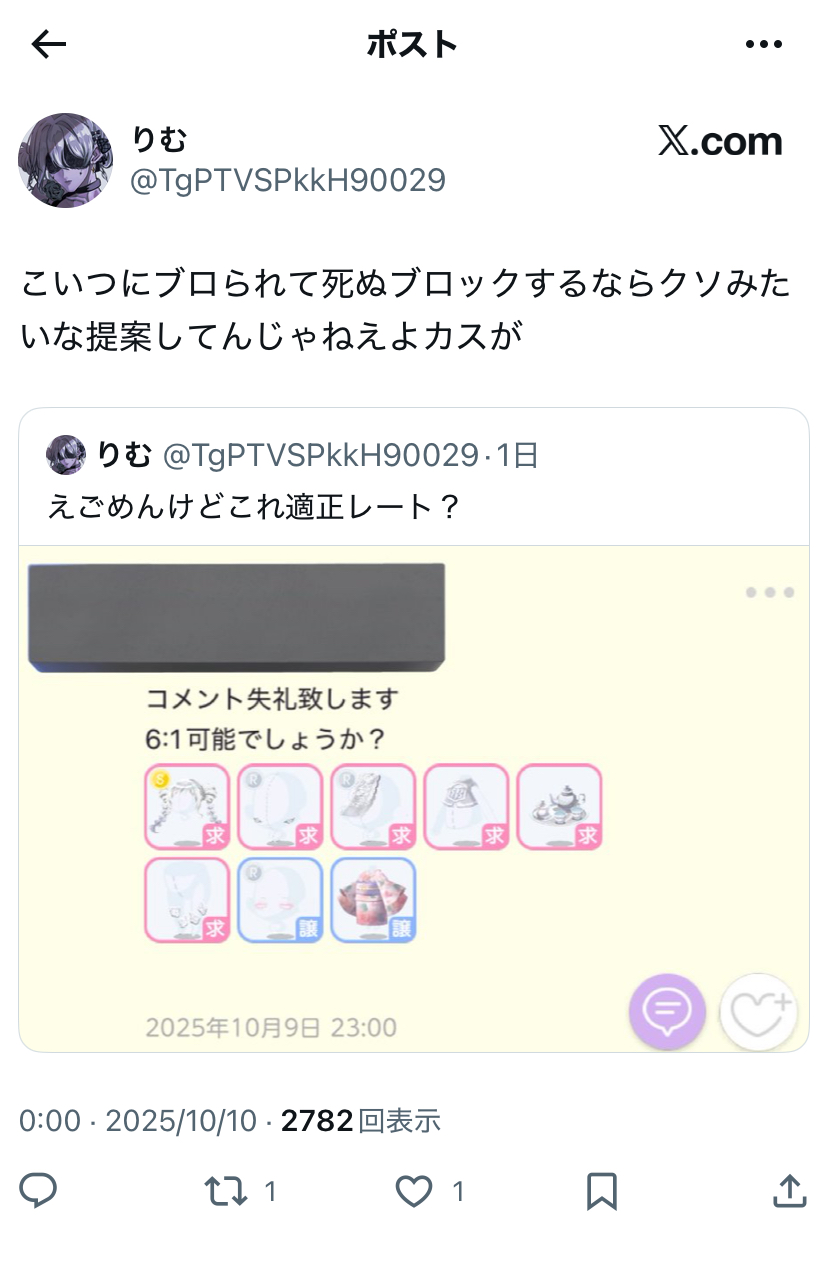Open the overflow menu at top right
The image size is (828, 1285).
[764, 44]
